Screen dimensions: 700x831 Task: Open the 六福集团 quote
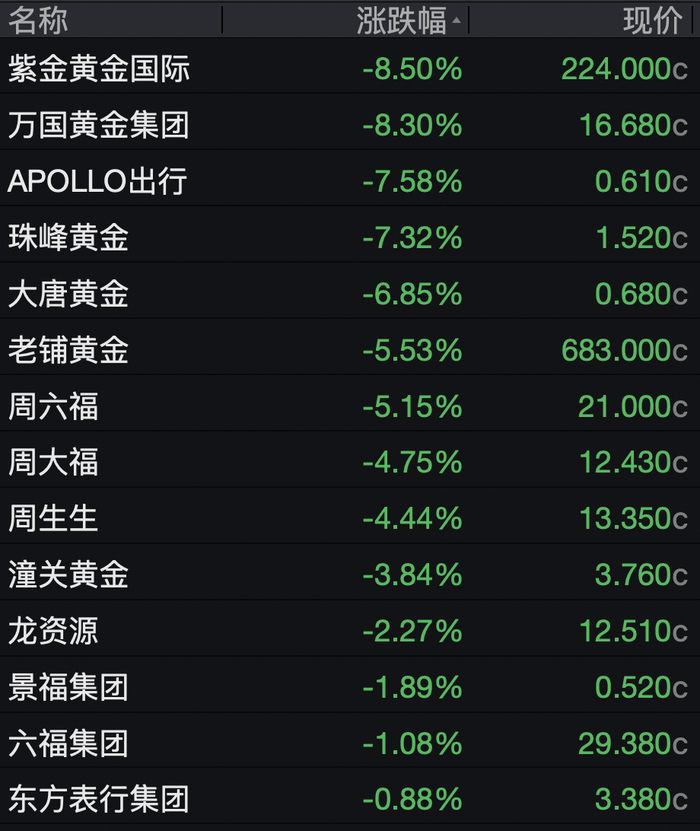click(x=350, y=743)
